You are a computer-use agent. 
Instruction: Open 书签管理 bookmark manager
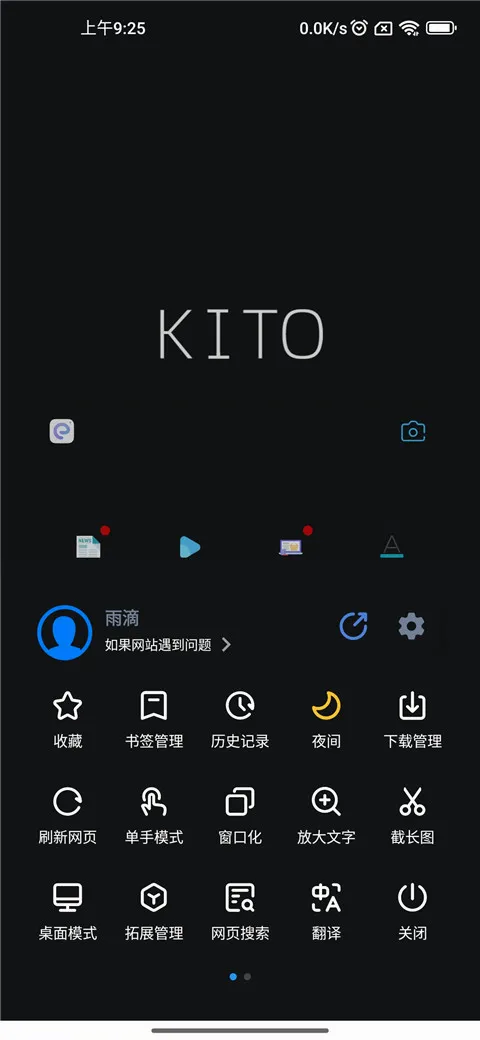tap(154, 720)
